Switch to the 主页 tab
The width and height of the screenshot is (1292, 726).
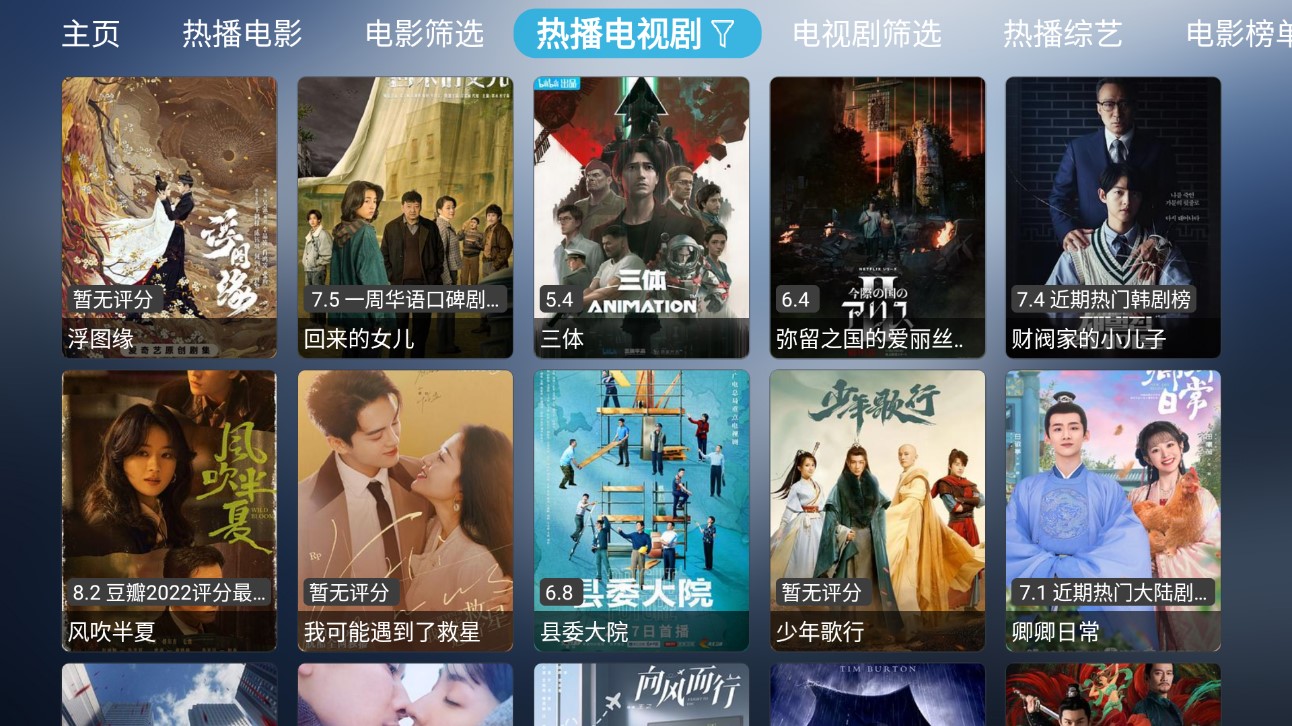point(91,34)
